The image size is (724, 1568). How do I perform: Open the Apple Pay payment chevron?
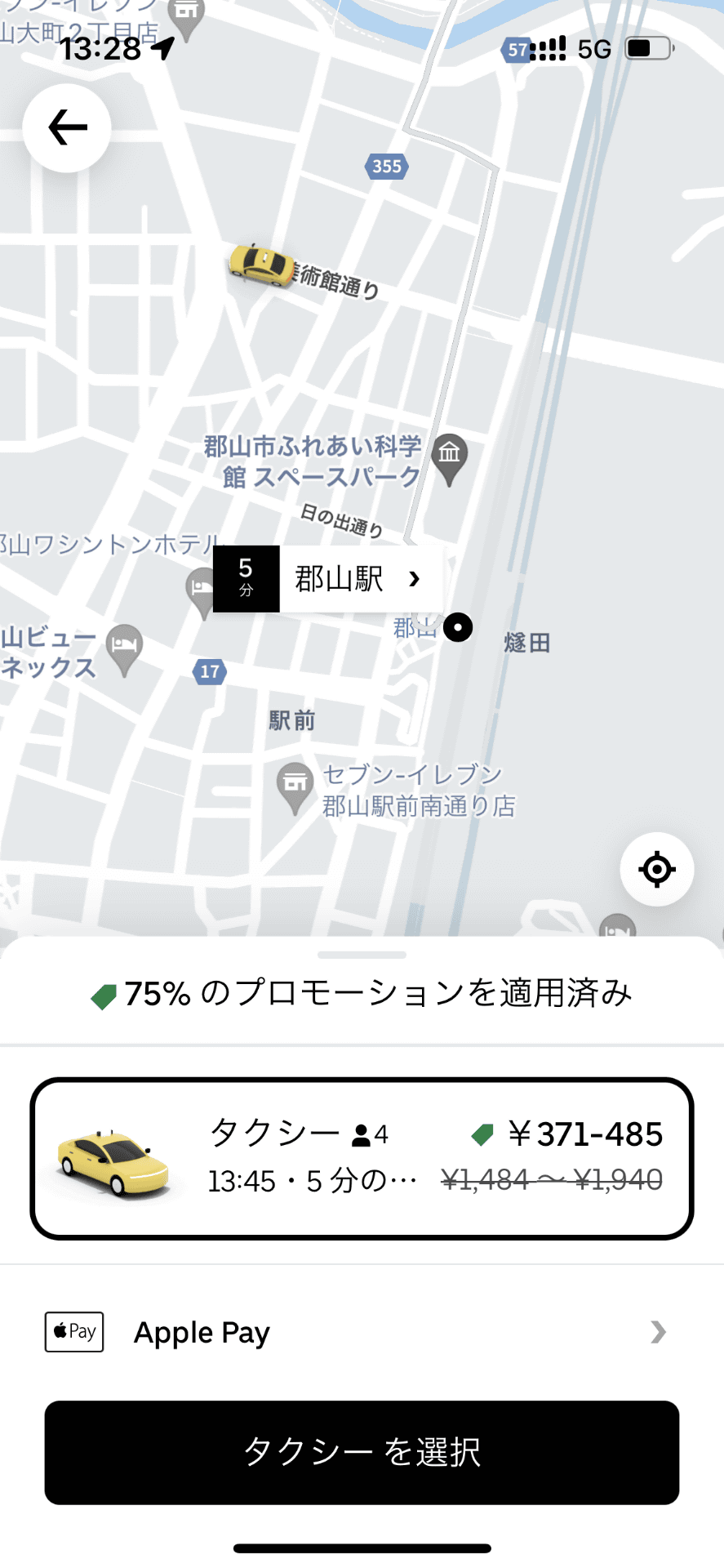point(658,1332)
